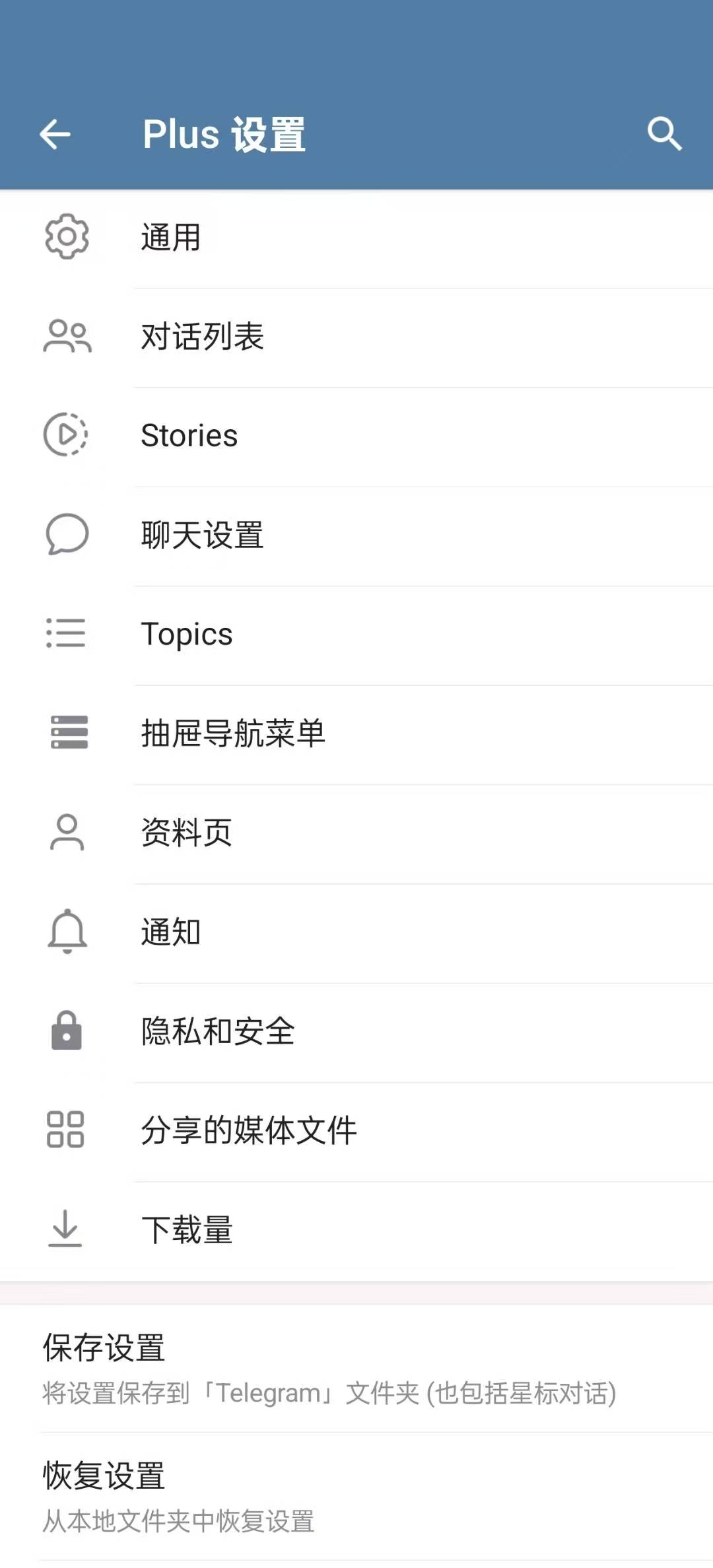Image resolution: width=713 pixels, height=1568 pixels.
Task: Open 抽屉导航菜单 settings
Action: click(x=356, y=734)
